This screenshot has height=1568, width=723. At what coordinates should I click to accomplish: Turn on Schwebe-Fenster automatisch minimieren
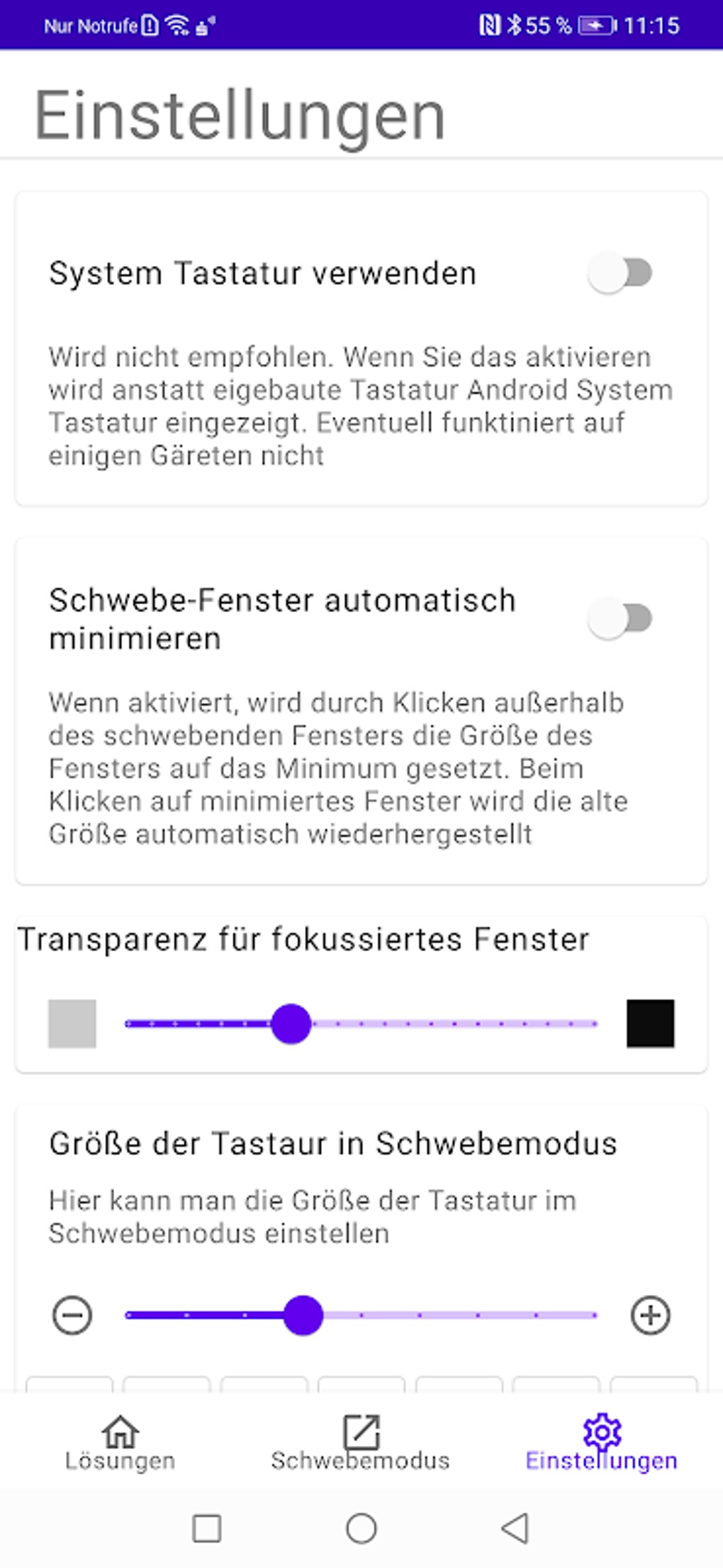click(x=620, y=618)
